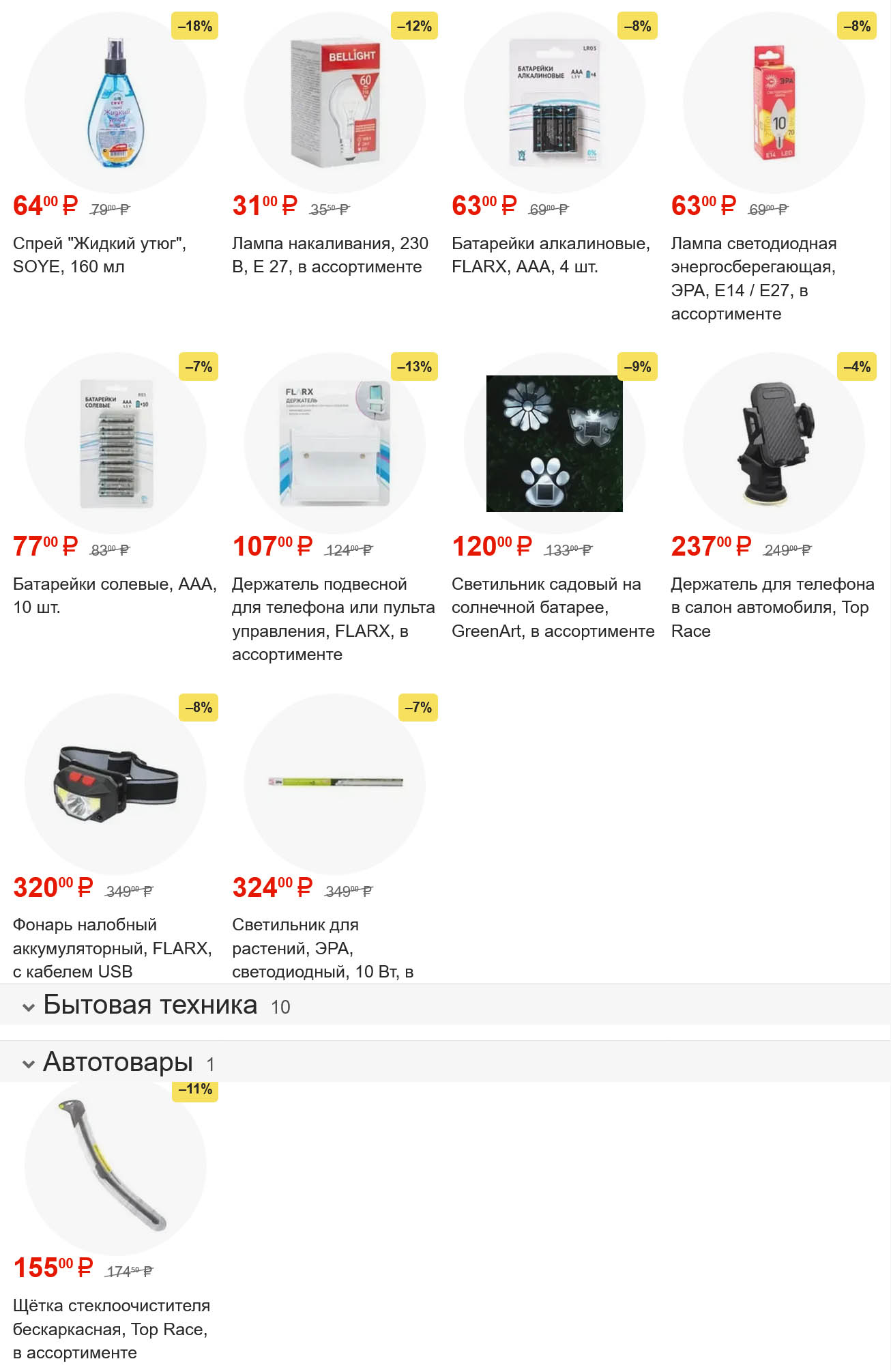Open Светильник садовый GreenArt product
The image size is (891, 1372).
click(555, 444)
